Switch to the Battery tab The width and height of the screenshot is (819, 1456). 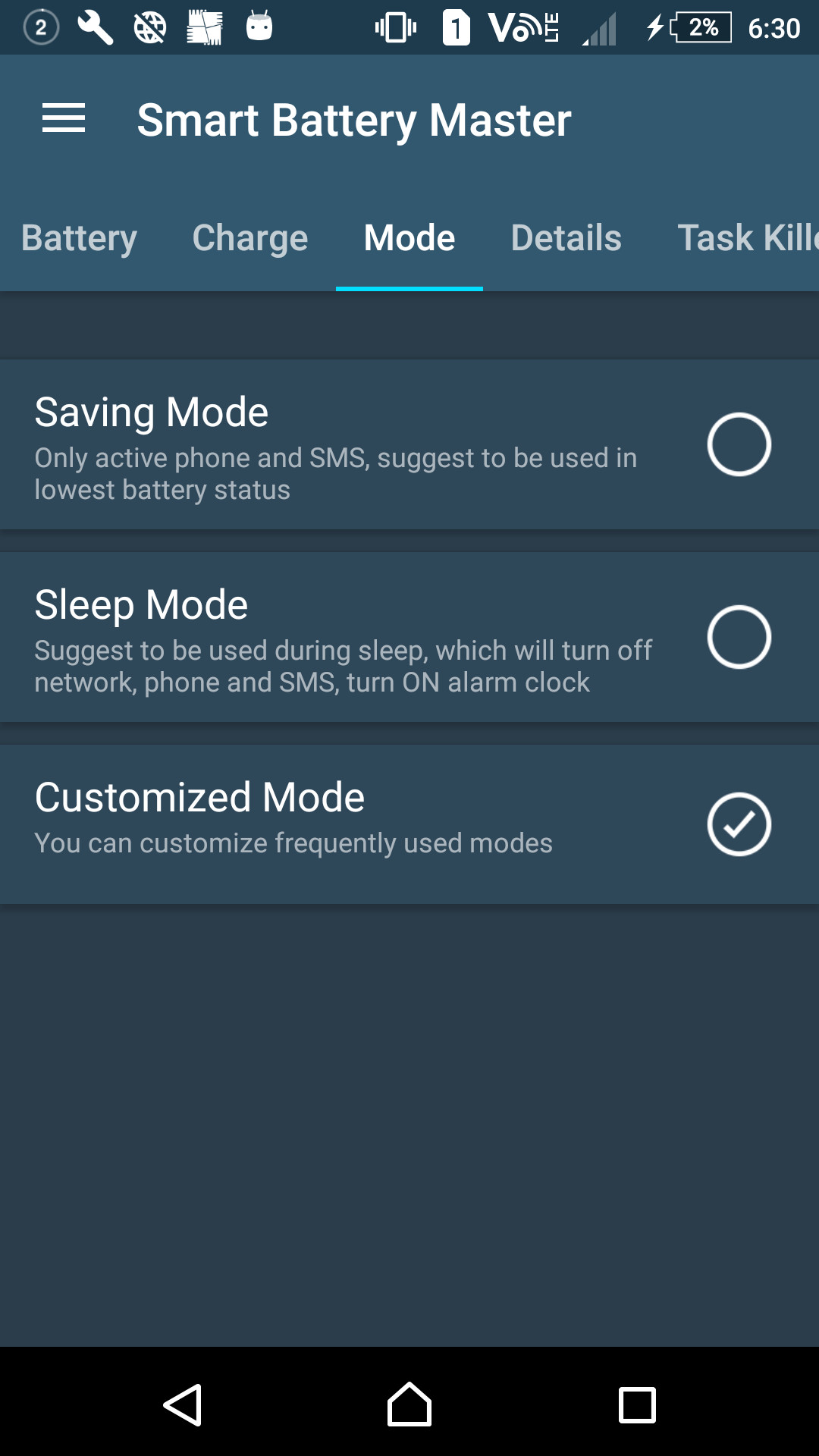[80, 238]
